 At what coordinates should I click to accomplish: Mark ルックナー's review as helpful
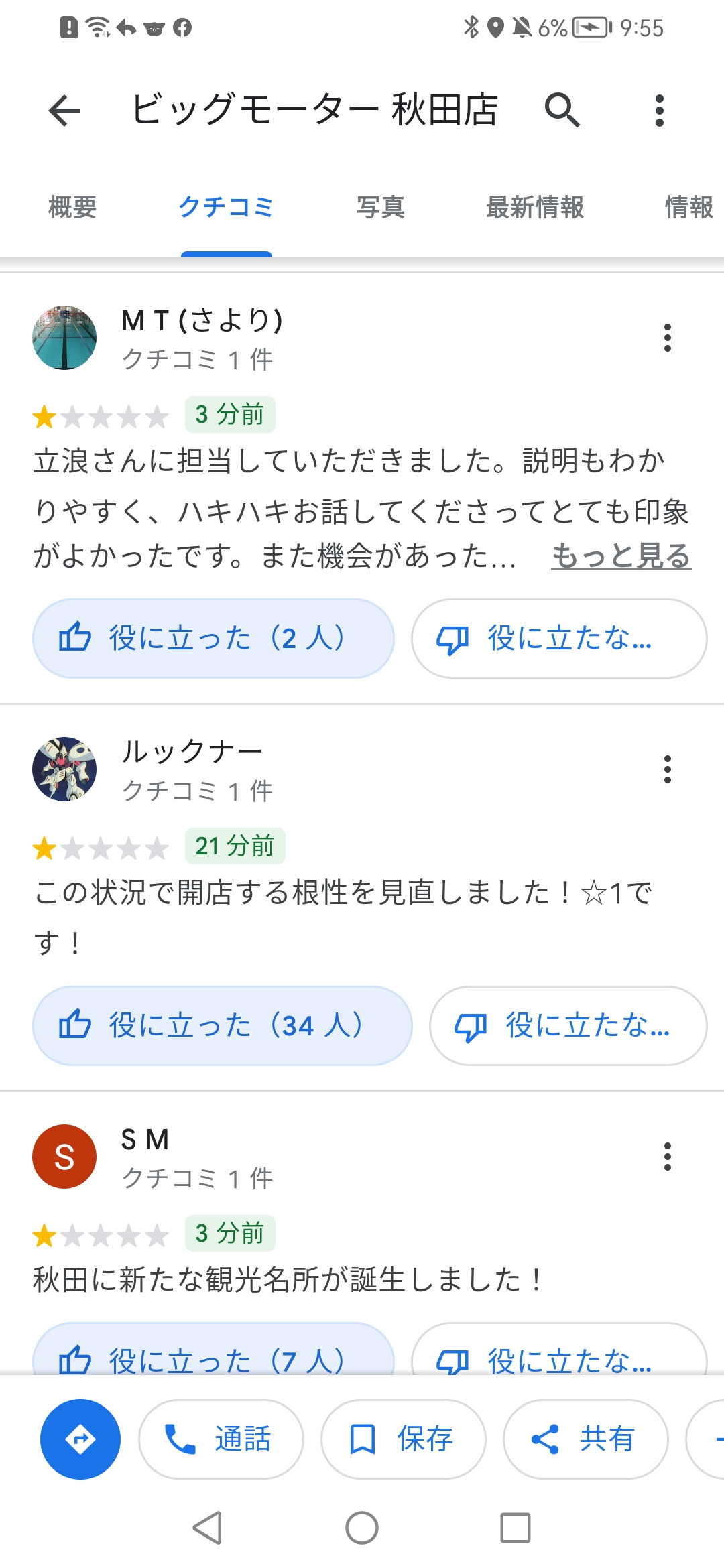222,1026
